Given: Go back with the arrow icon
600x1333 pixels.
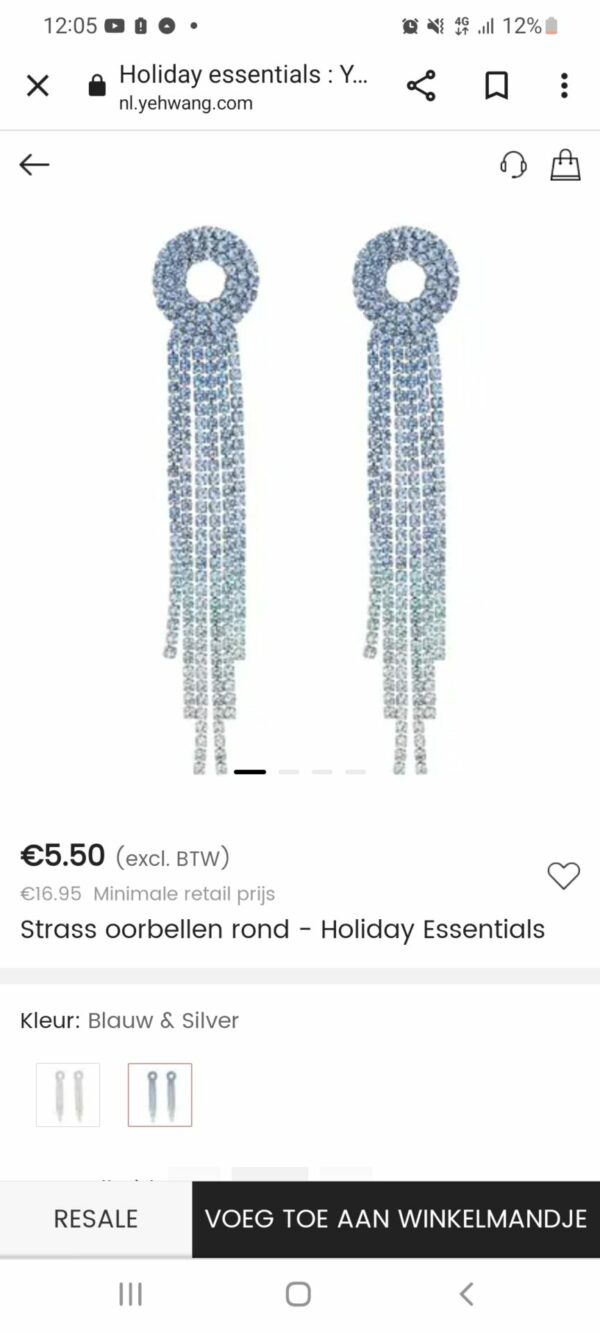Looking at the screenshot, I should click(34, 165).
